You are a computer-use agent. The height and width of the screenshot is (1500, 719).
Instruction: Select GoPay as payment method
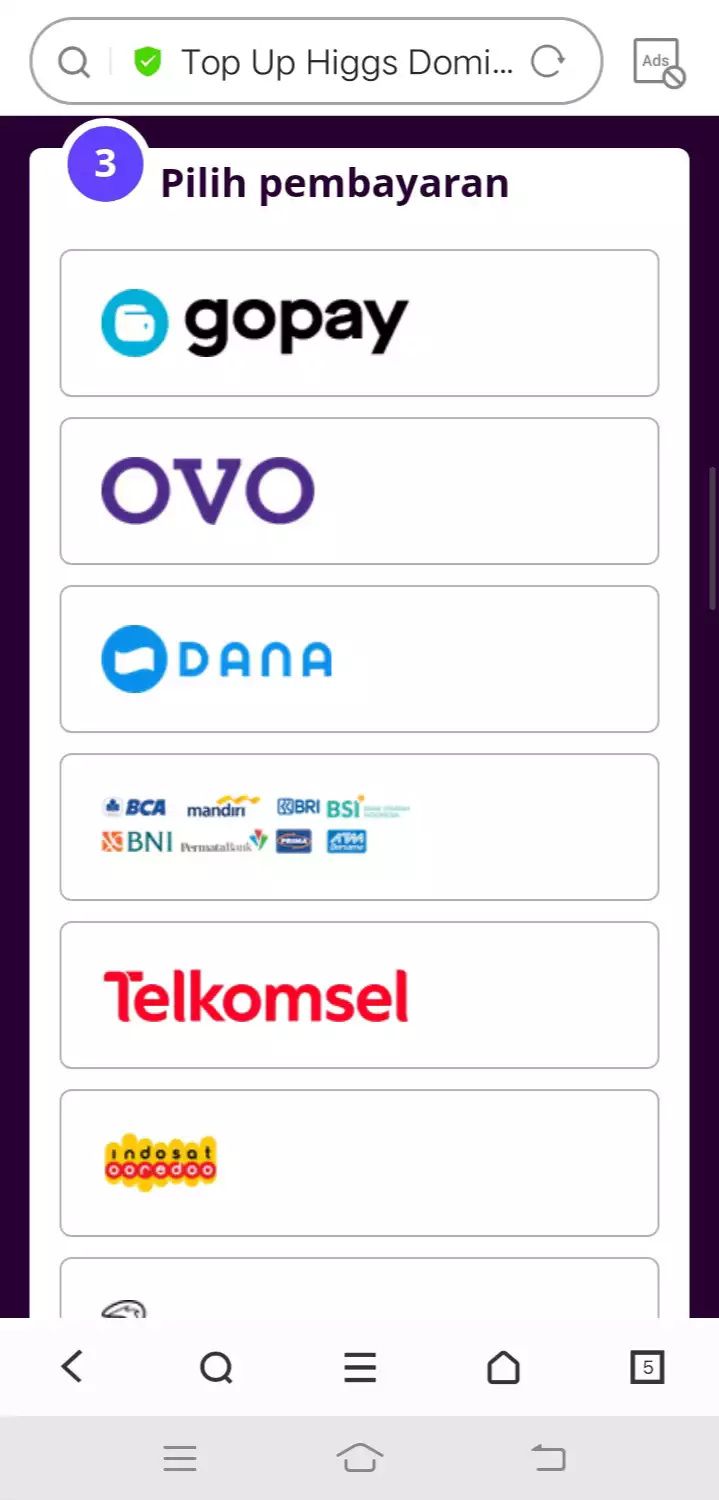tap(359, 323)
